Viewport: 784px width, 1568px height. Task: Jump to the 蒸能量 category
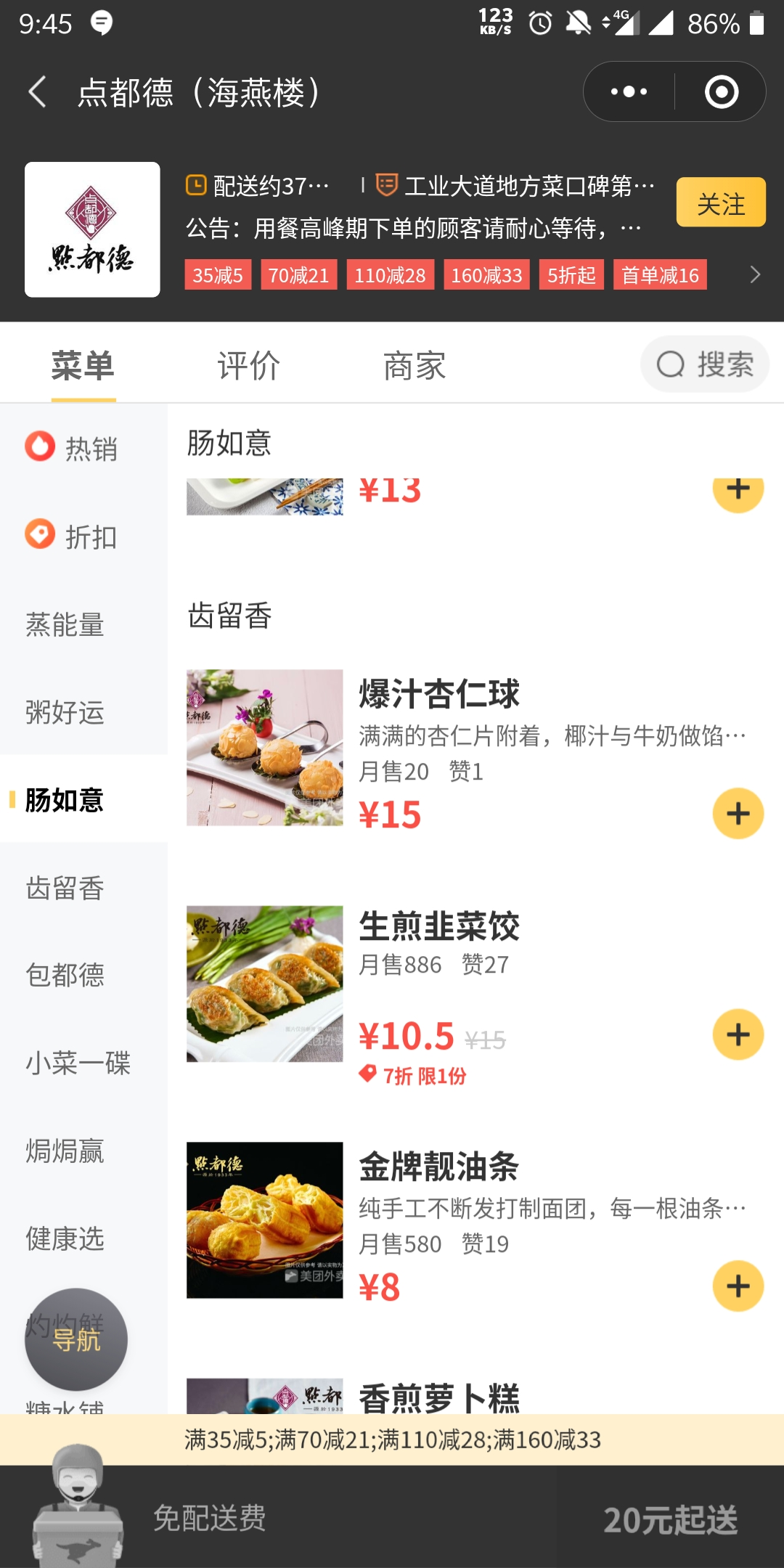pos(65,624)
